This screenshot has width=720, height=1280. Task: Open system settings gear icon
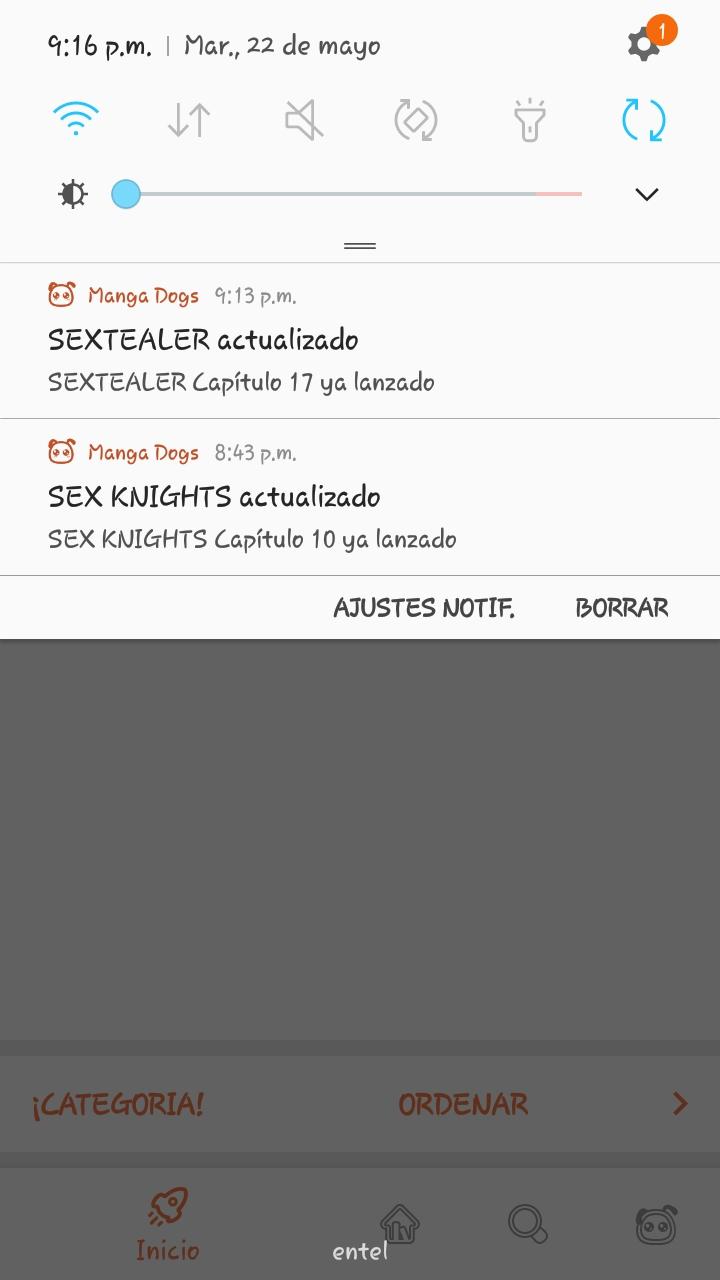(x=643, y=44)
